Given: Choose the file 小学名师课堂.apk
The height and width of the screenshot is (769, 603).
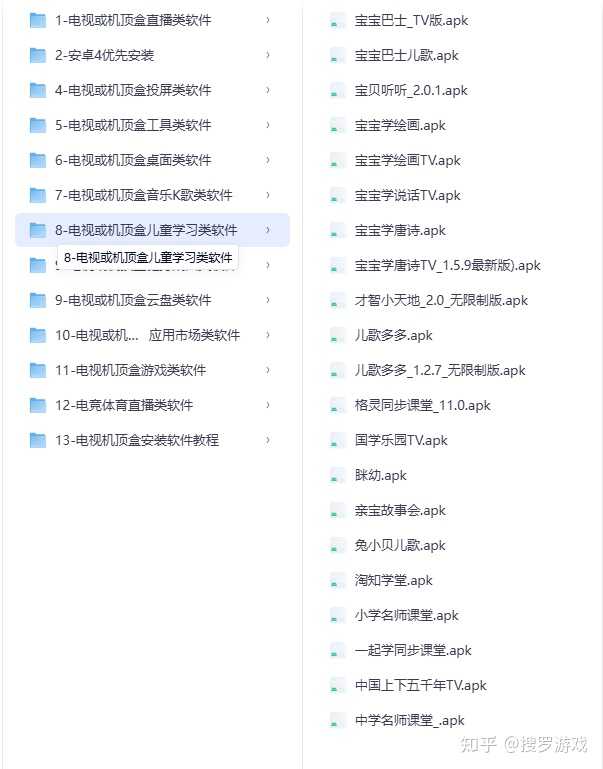Looking at the screenshot, I should (x=406, y=615).
